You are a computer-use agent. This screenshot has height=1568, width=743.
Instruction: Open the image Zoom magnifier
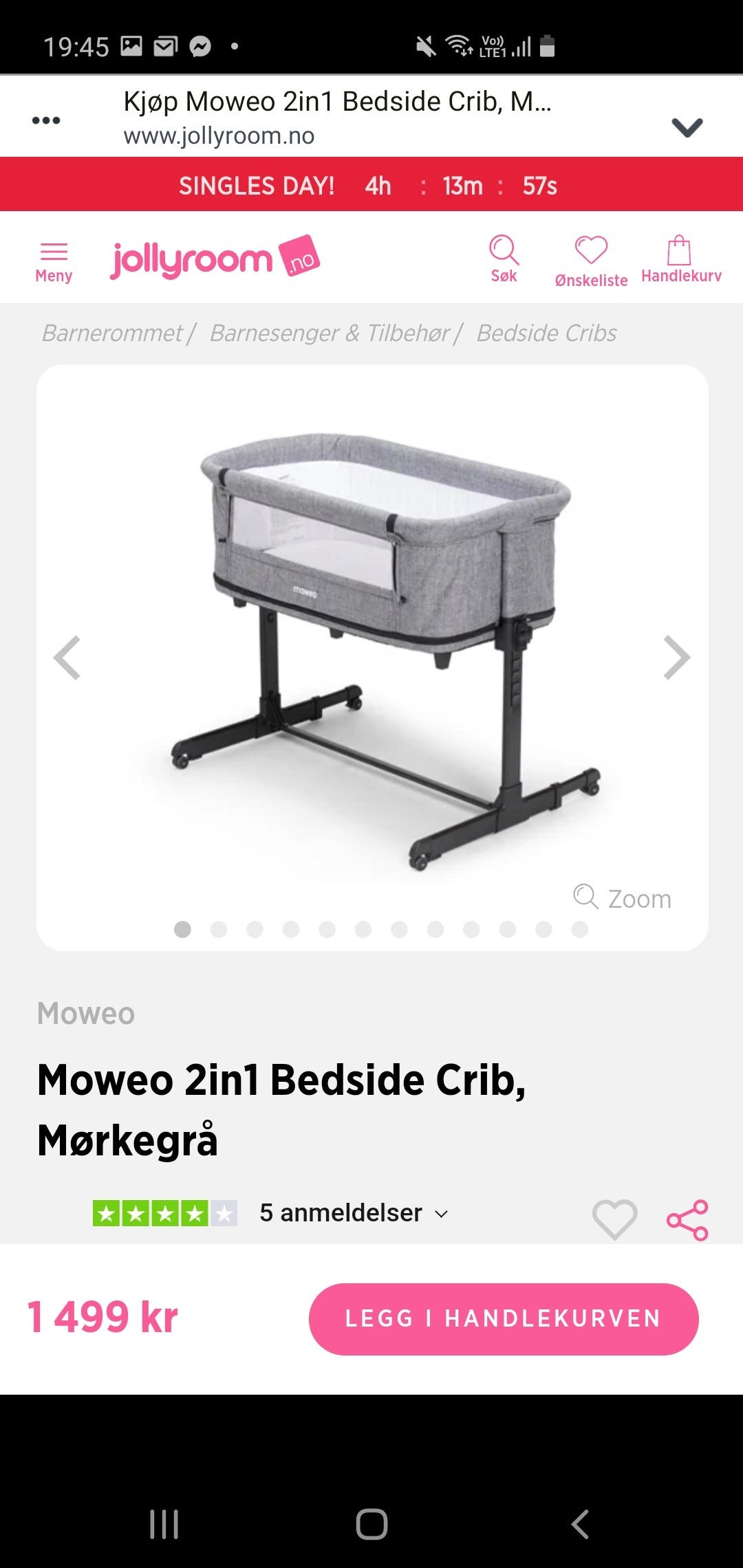click(x=622, y=897)
